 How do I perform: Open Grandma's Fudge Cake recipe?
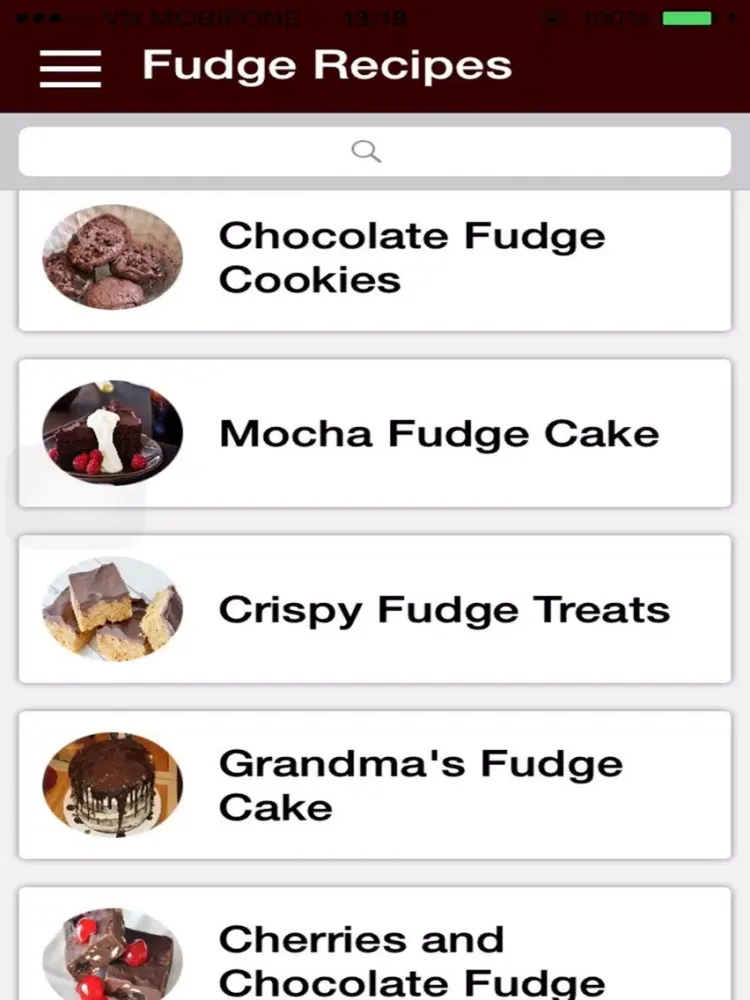[420, 785]
